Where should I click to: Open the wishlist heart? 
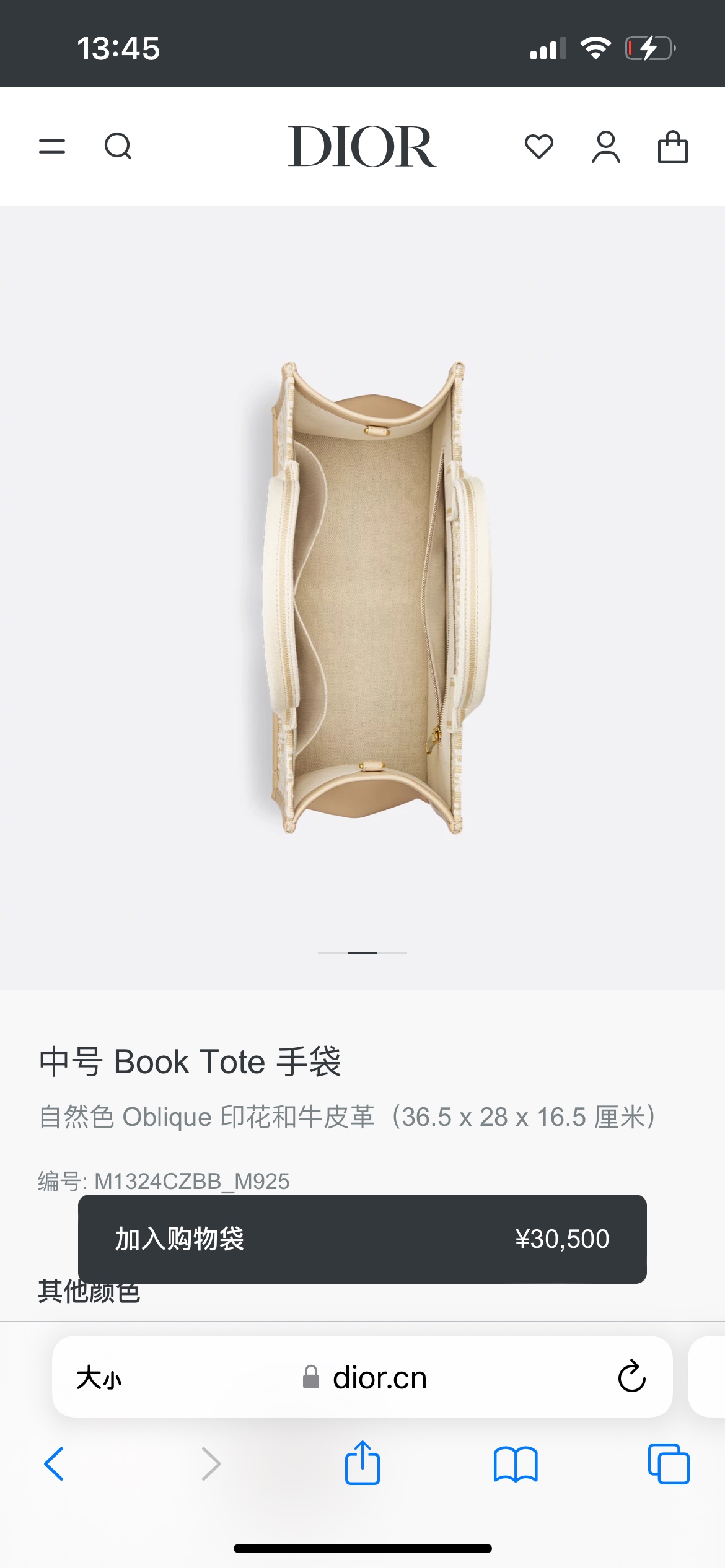pyautogui.click(x=538, y=147)
